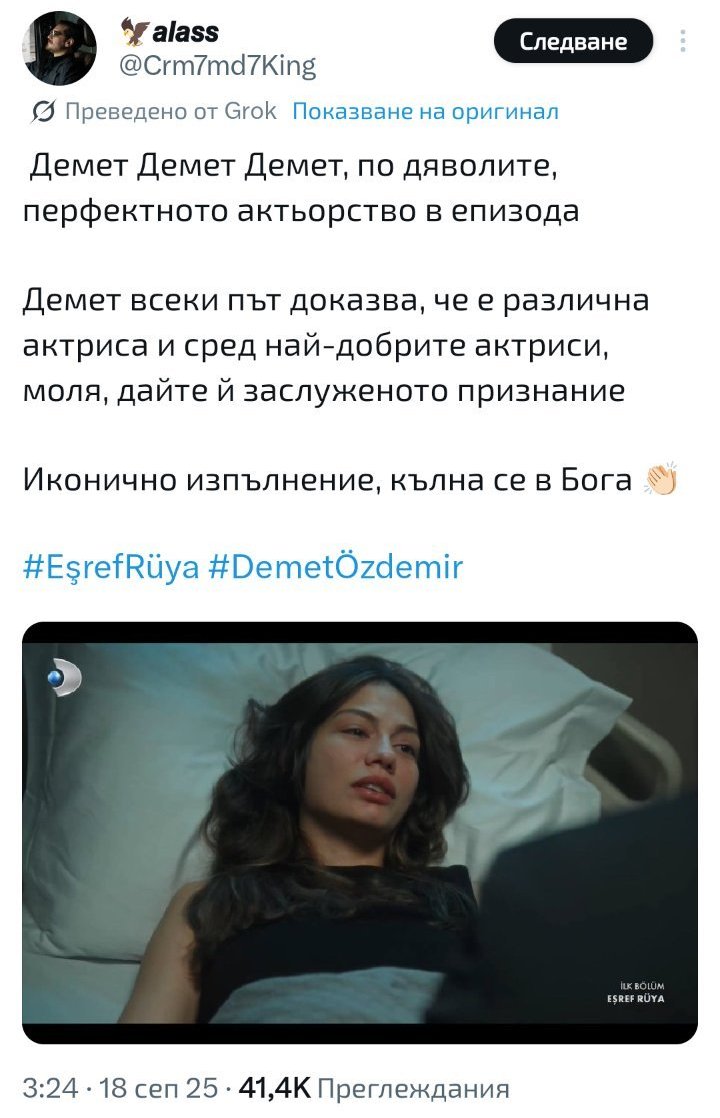Open @Crm7md7King username handle

(217, 66)
